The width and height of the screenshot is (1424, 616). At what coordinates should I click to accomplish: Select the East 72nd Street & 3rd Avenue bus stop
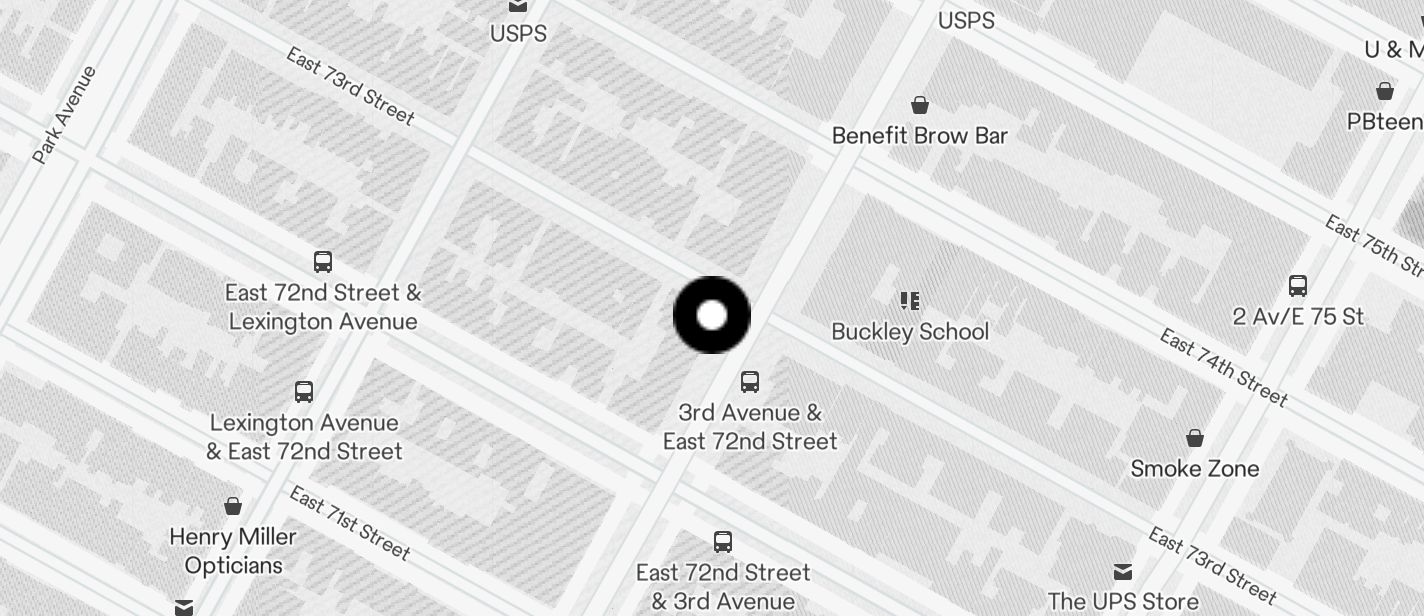(x=723, y=542)
